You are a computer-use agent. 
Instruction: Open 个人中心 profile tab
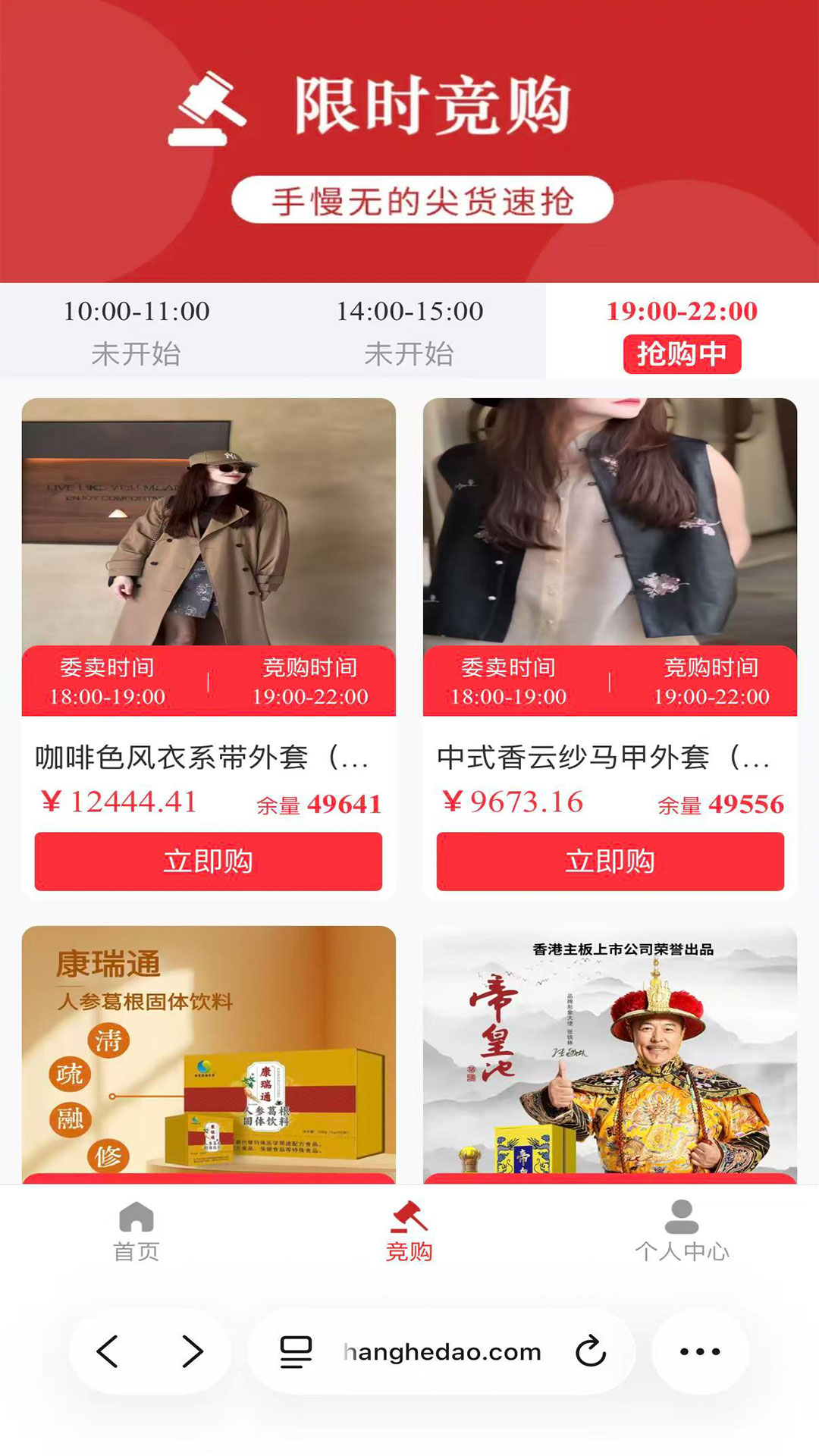point(682,1232)
